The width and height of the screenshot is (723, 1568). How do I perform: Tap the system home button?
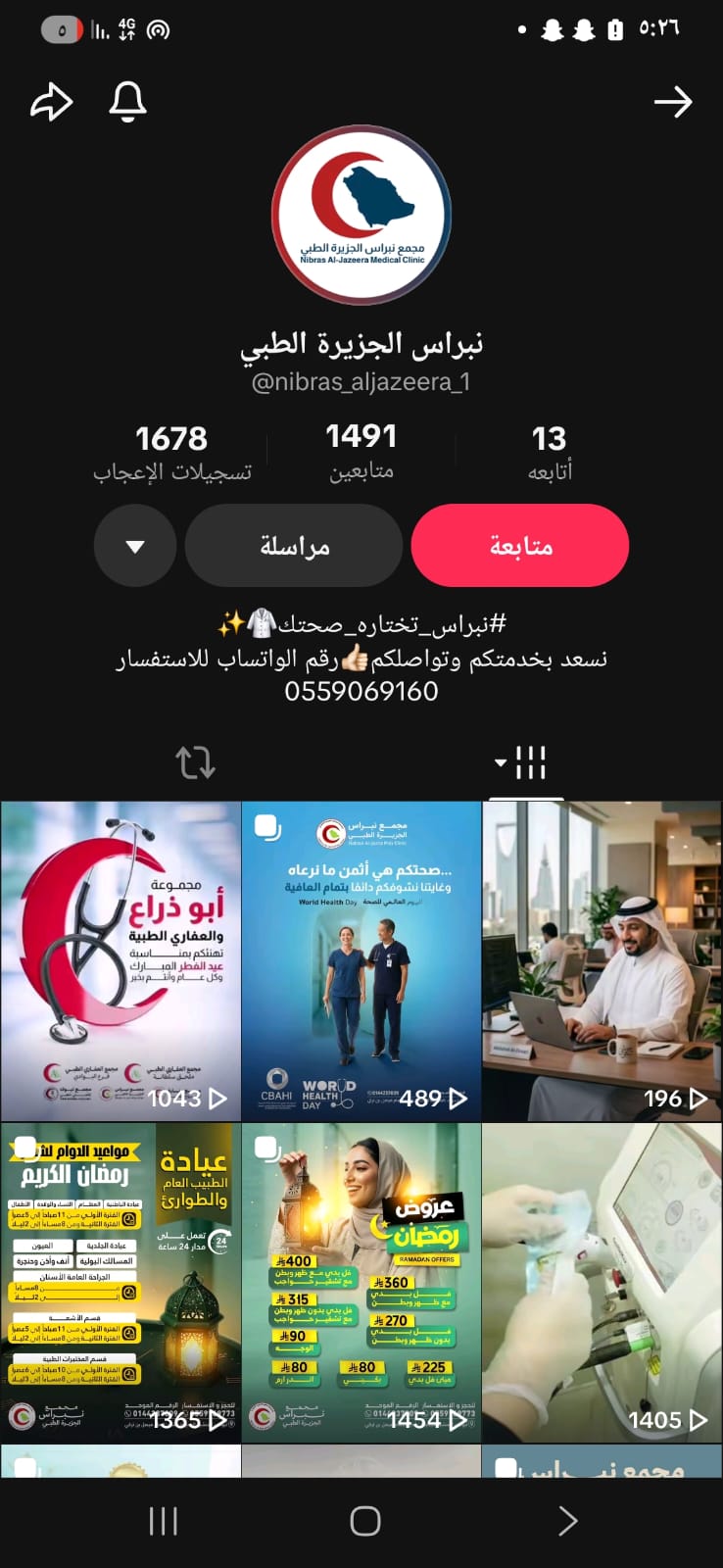(364, 1521)
